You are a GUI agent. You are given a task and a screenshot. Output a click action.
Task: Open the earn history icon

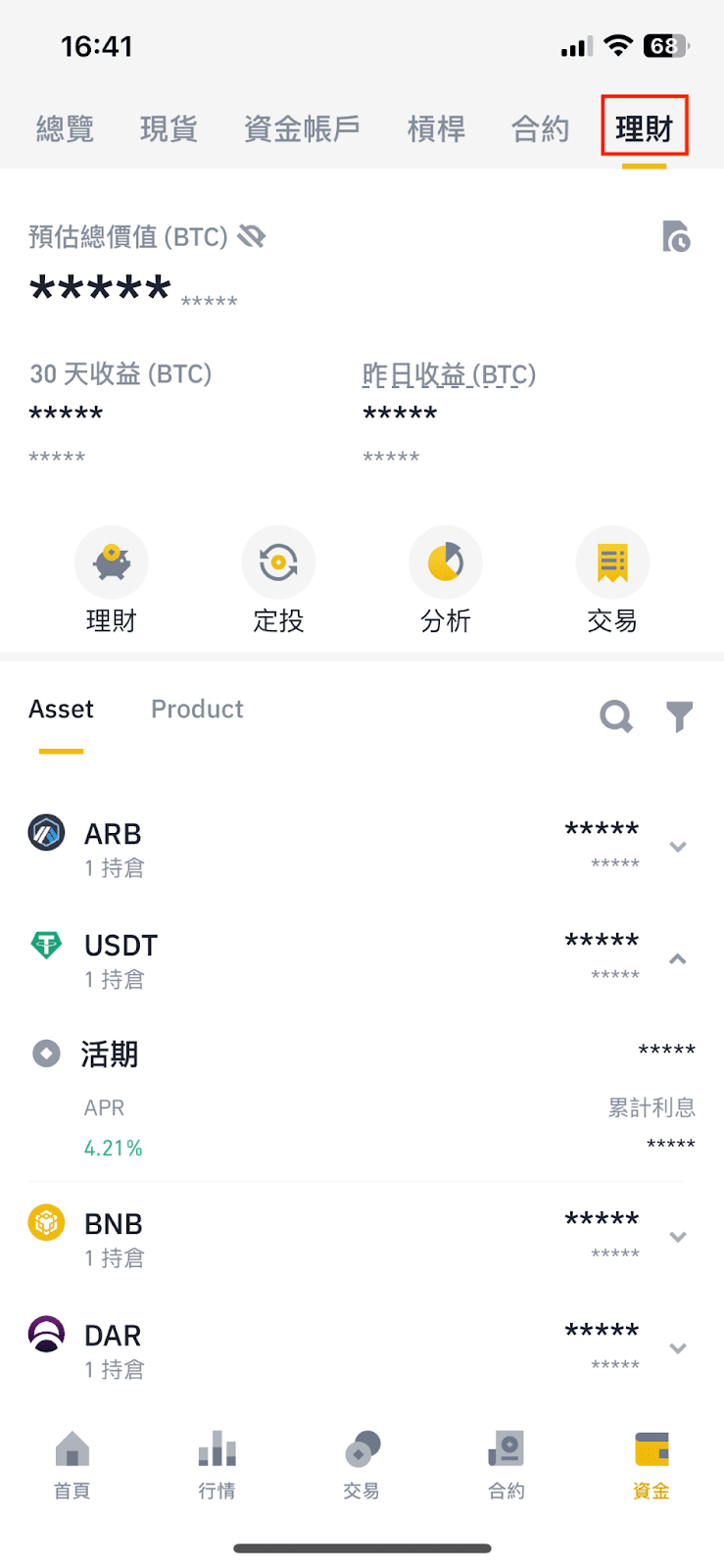676,237
